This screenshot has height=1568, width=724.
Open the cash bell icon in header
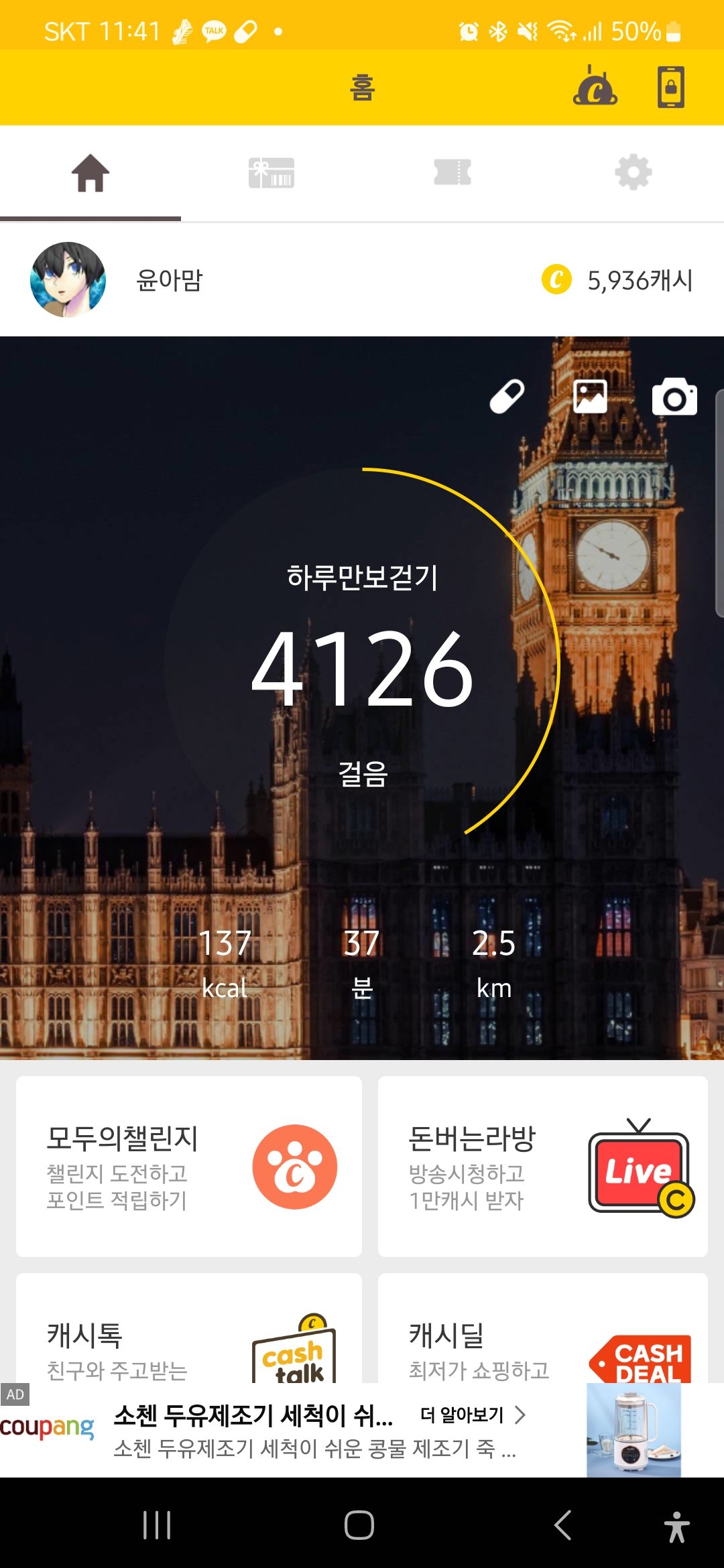click(x=595, y=86)
